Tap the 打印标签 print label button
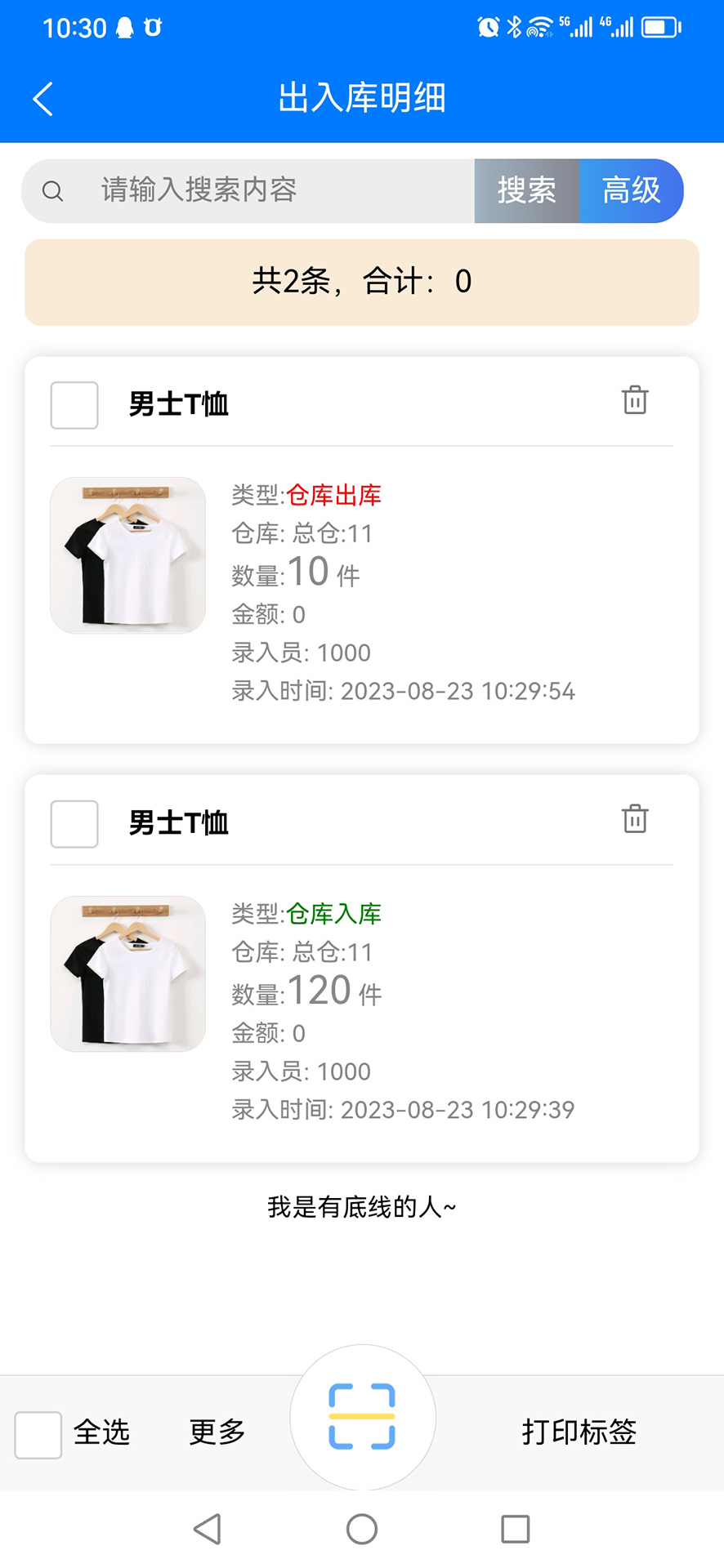 580,1432
